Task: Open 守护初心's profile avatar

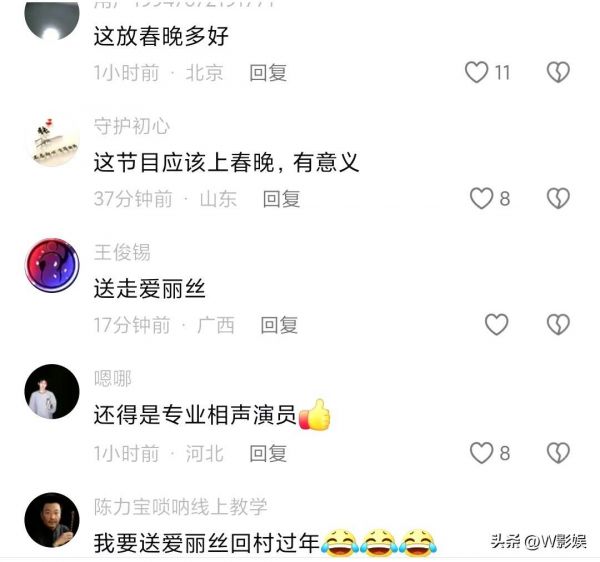Action: (x=52, y=140)
